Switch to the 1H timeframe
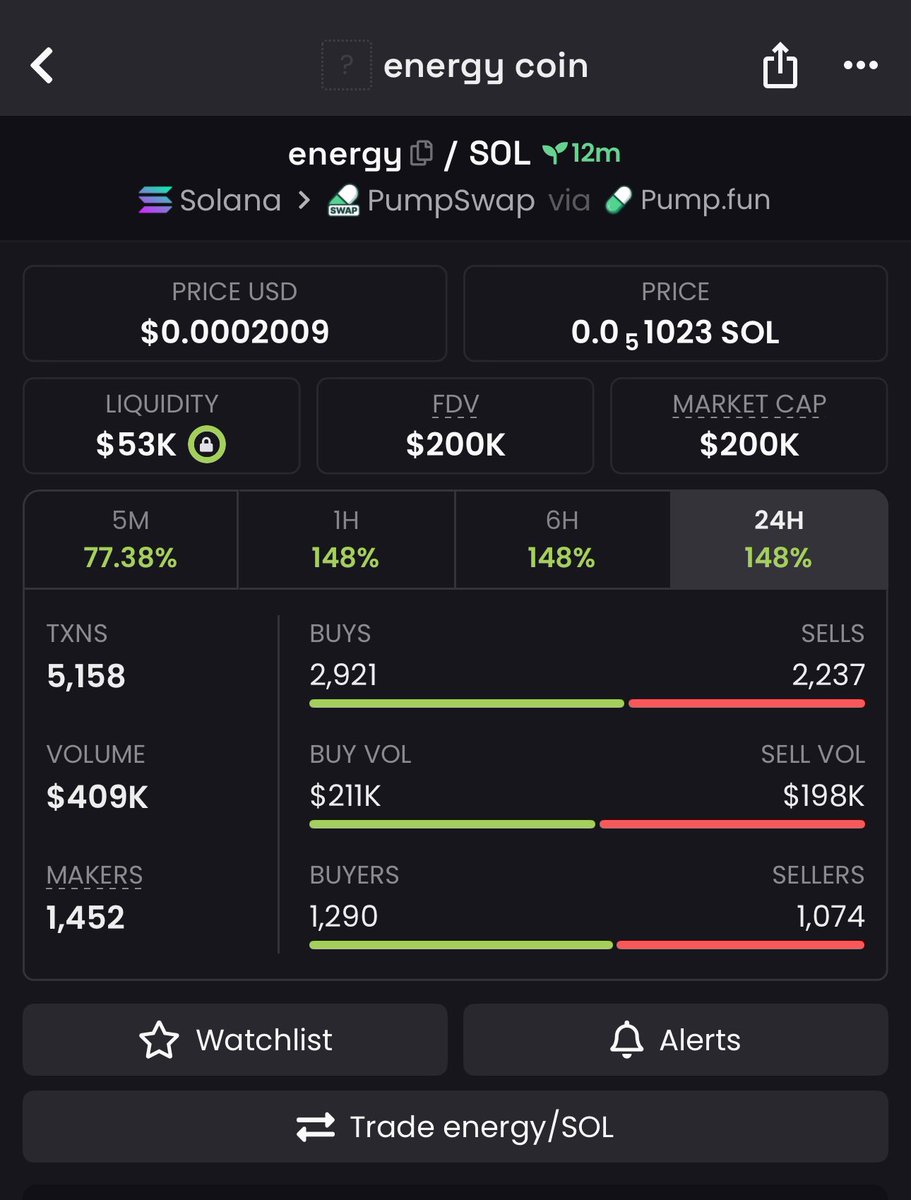This screenshot has height=1200, width=911. pyautogui.click(x=346, y=539)
